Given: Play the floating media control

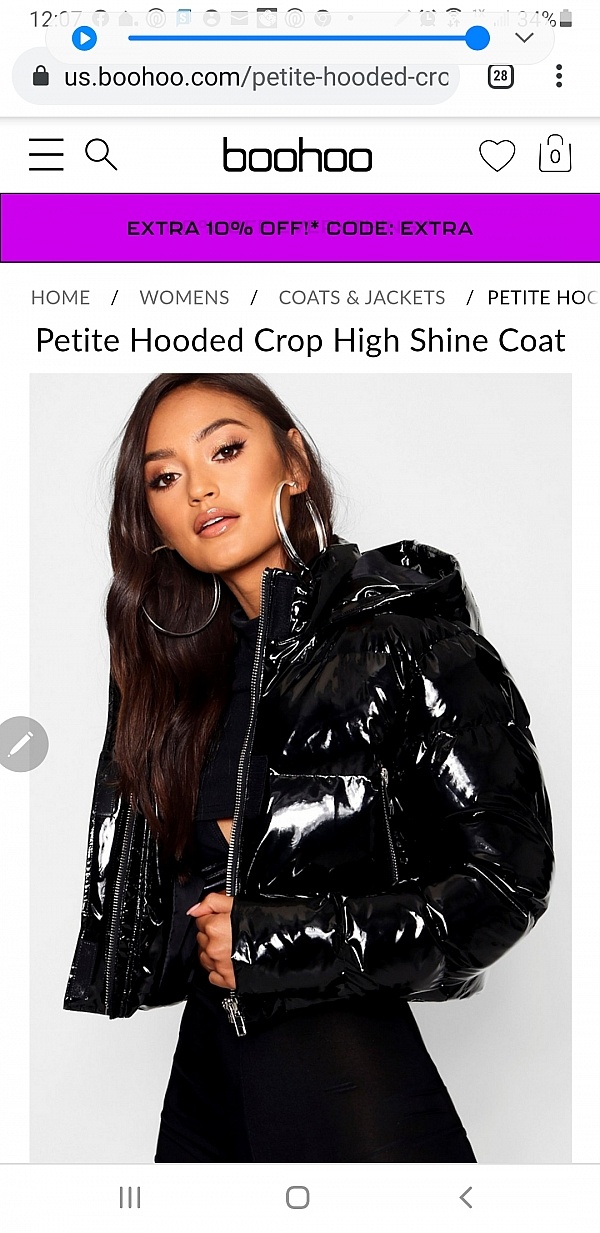Looking at the screenshot, I should click(85, 39).
